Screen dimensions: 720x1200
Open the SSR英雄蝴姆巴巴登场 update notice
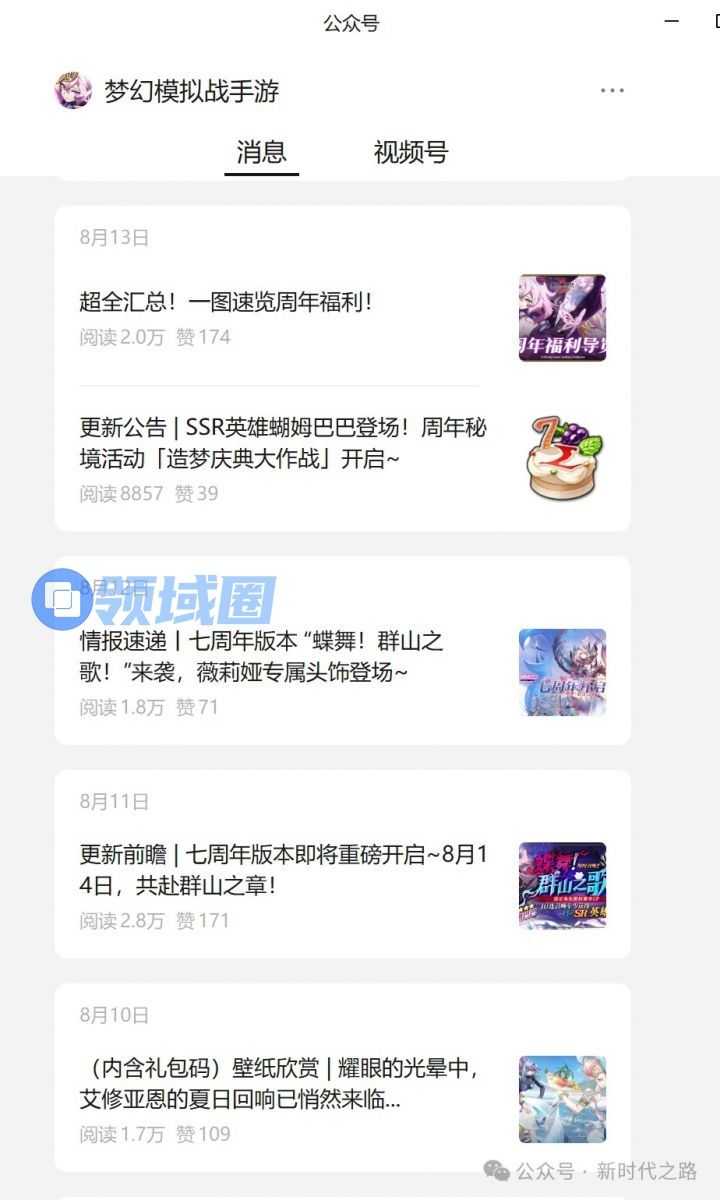pos(283,444)
